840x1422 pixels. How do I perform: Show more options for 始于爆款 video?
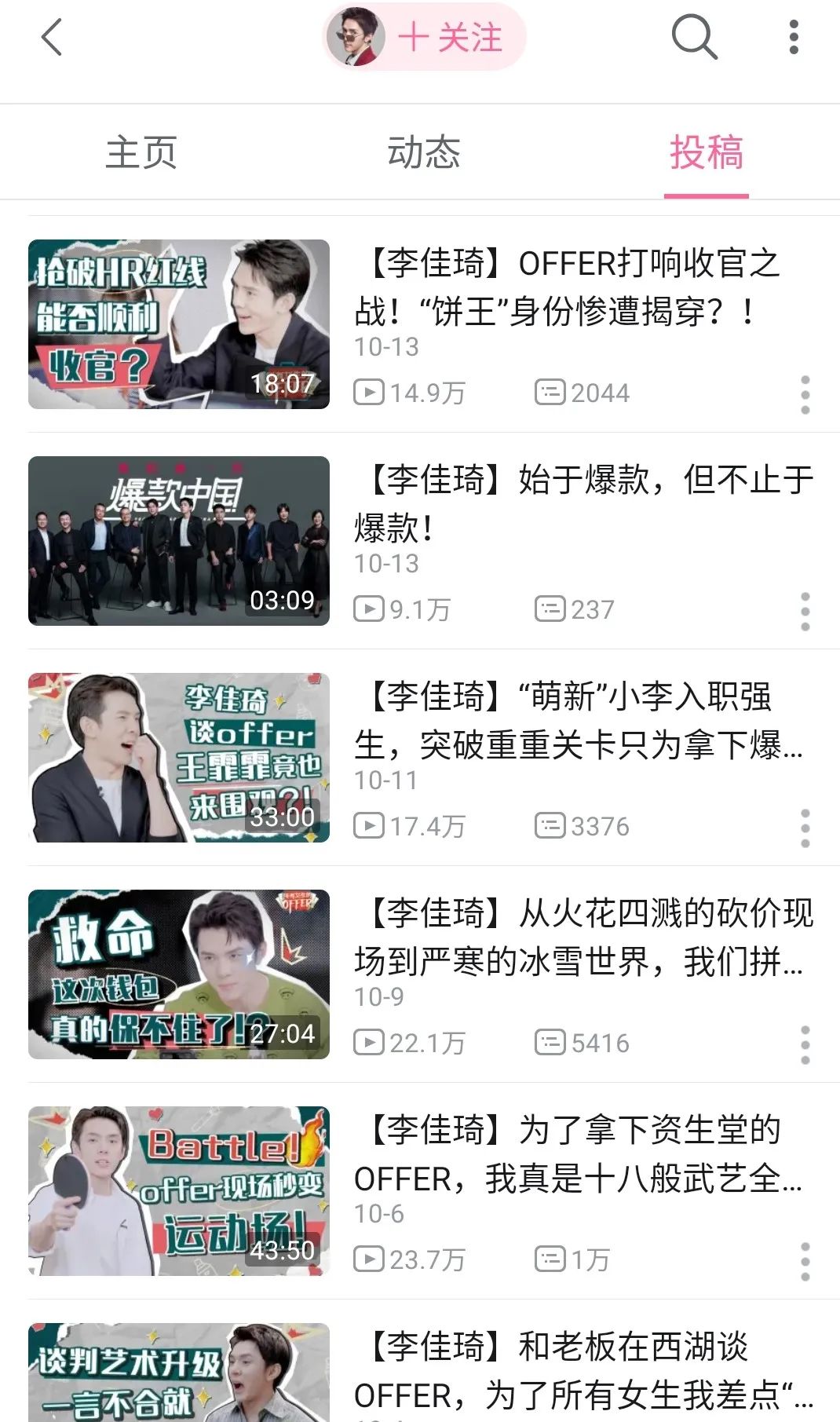[805, 611]
